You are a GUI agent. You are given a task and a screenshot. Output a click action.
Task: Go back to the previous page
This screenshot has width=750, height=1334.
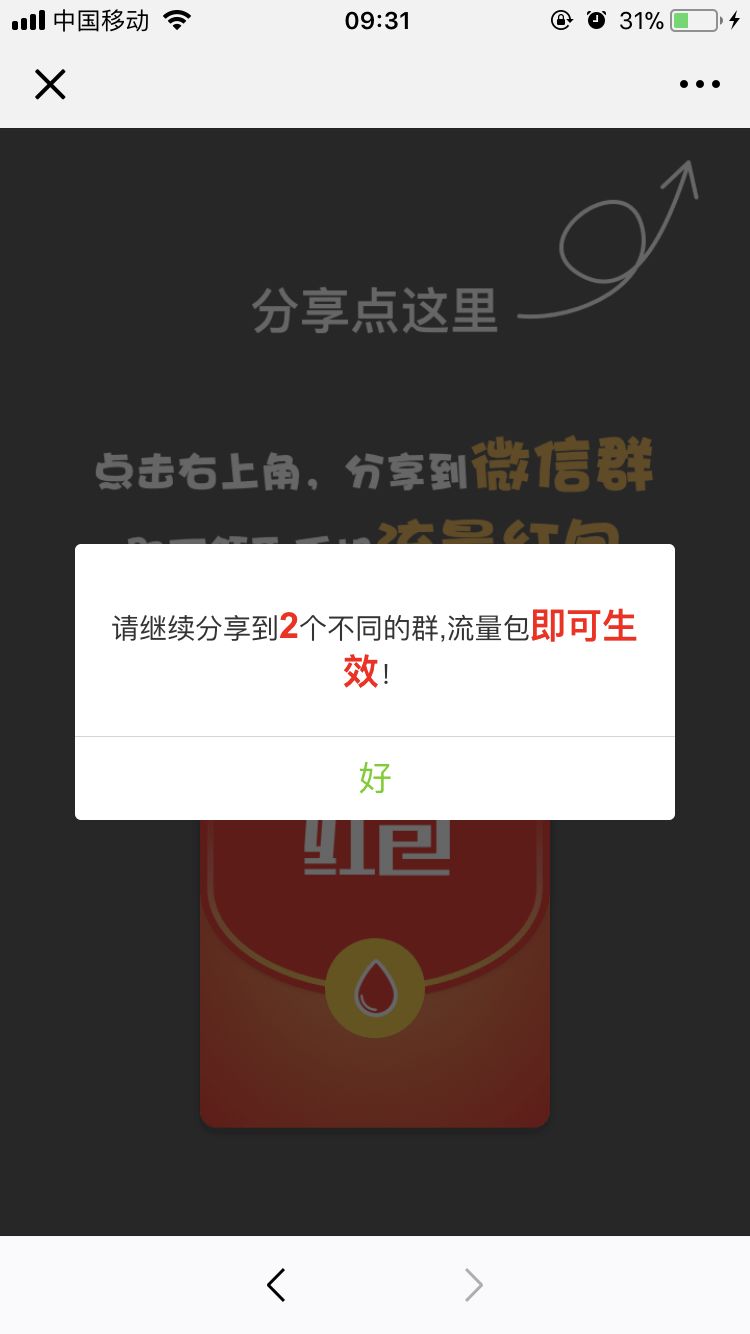click(277, 1285)
